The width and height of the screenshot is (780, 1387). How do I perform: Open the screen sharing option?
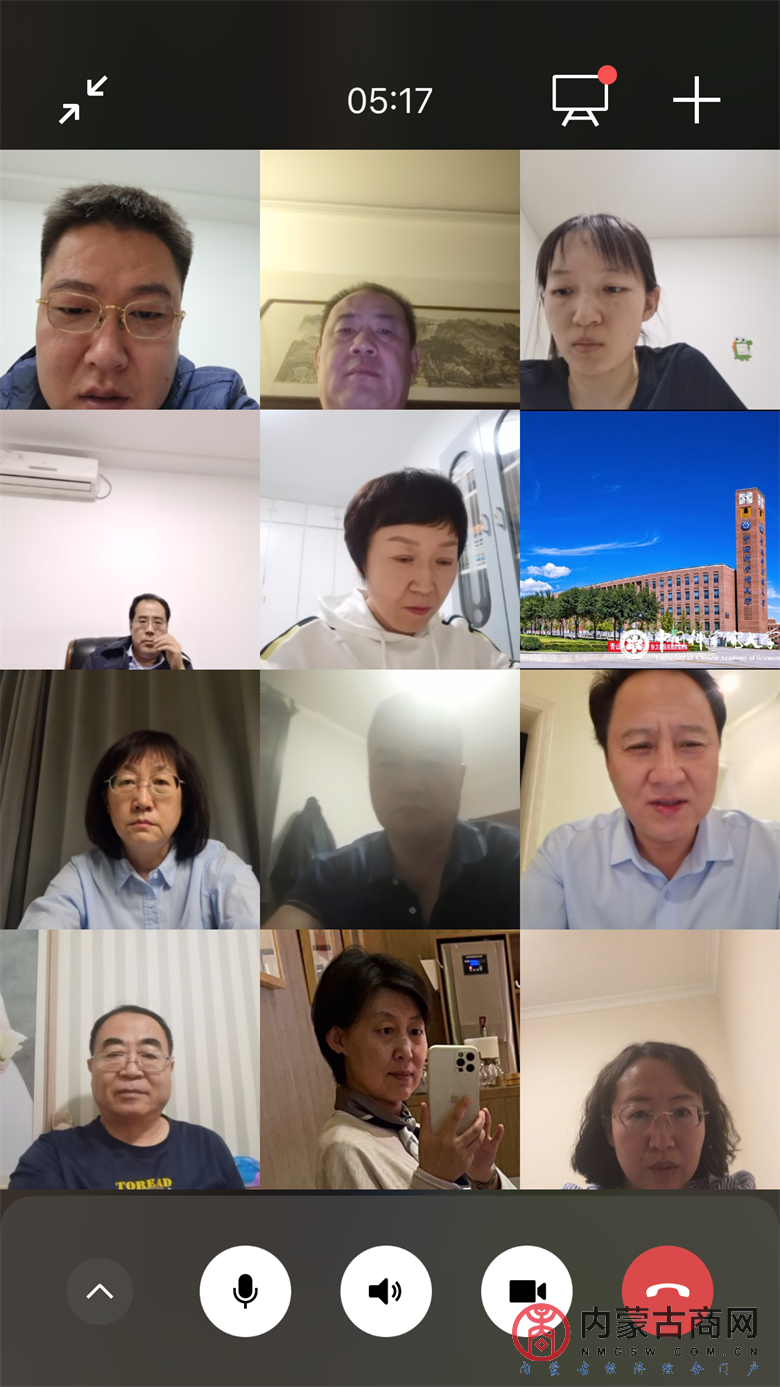pyautogui.click(x=581, y=100)
